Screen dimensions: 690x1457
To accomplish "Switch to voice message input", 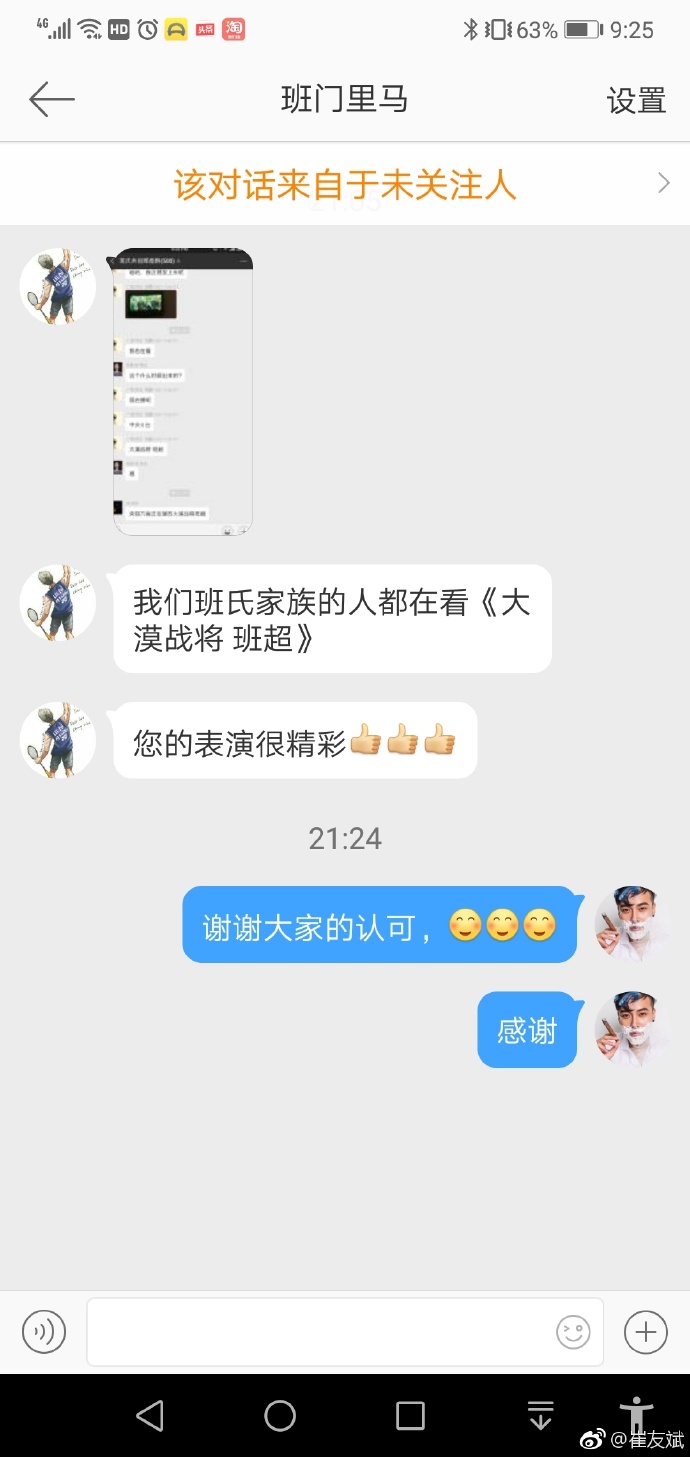I will pos(44,1332).
